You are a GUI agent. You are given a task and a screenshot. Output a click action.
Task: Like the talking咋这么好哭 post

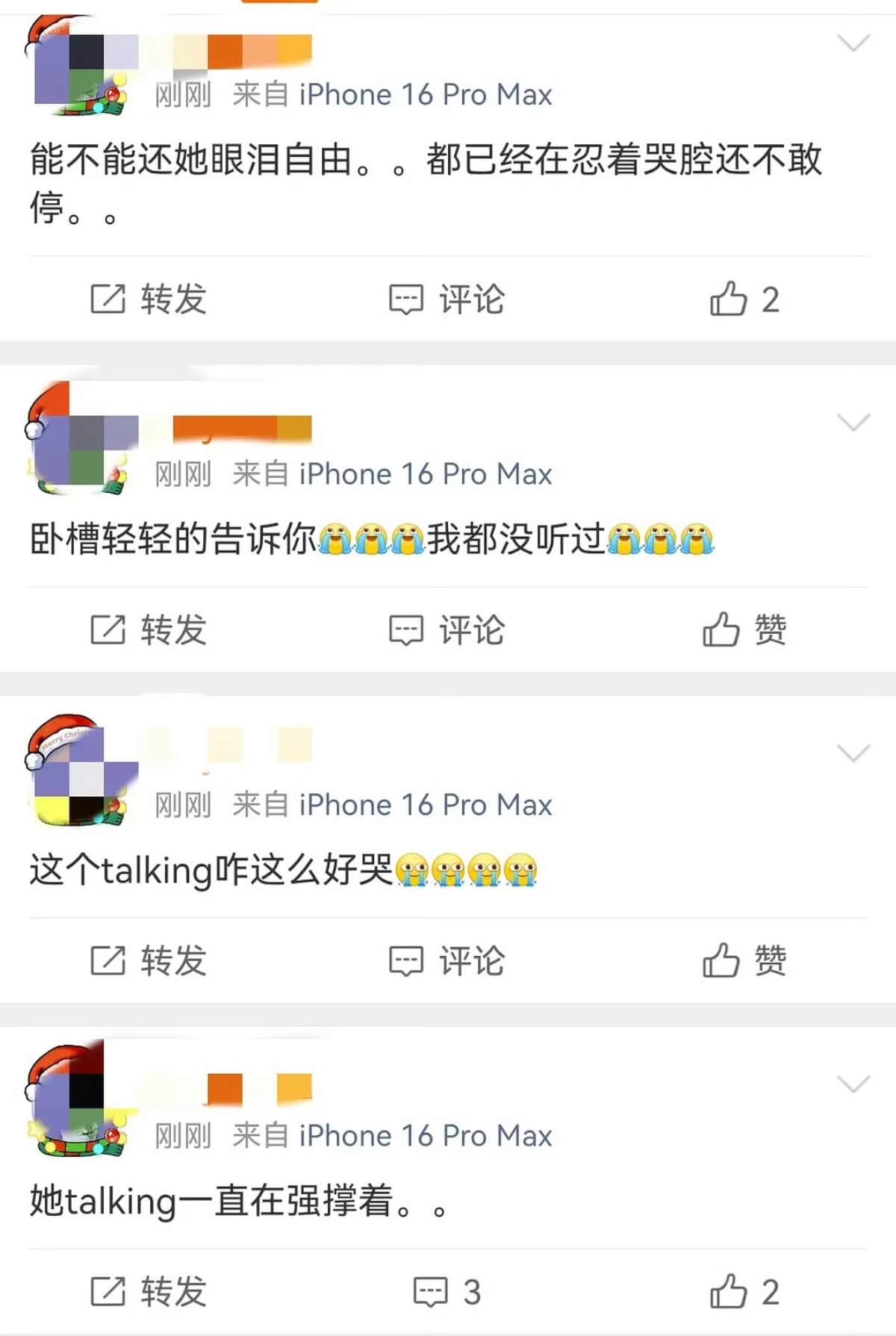pyautogui.click(x=744, y=961)
